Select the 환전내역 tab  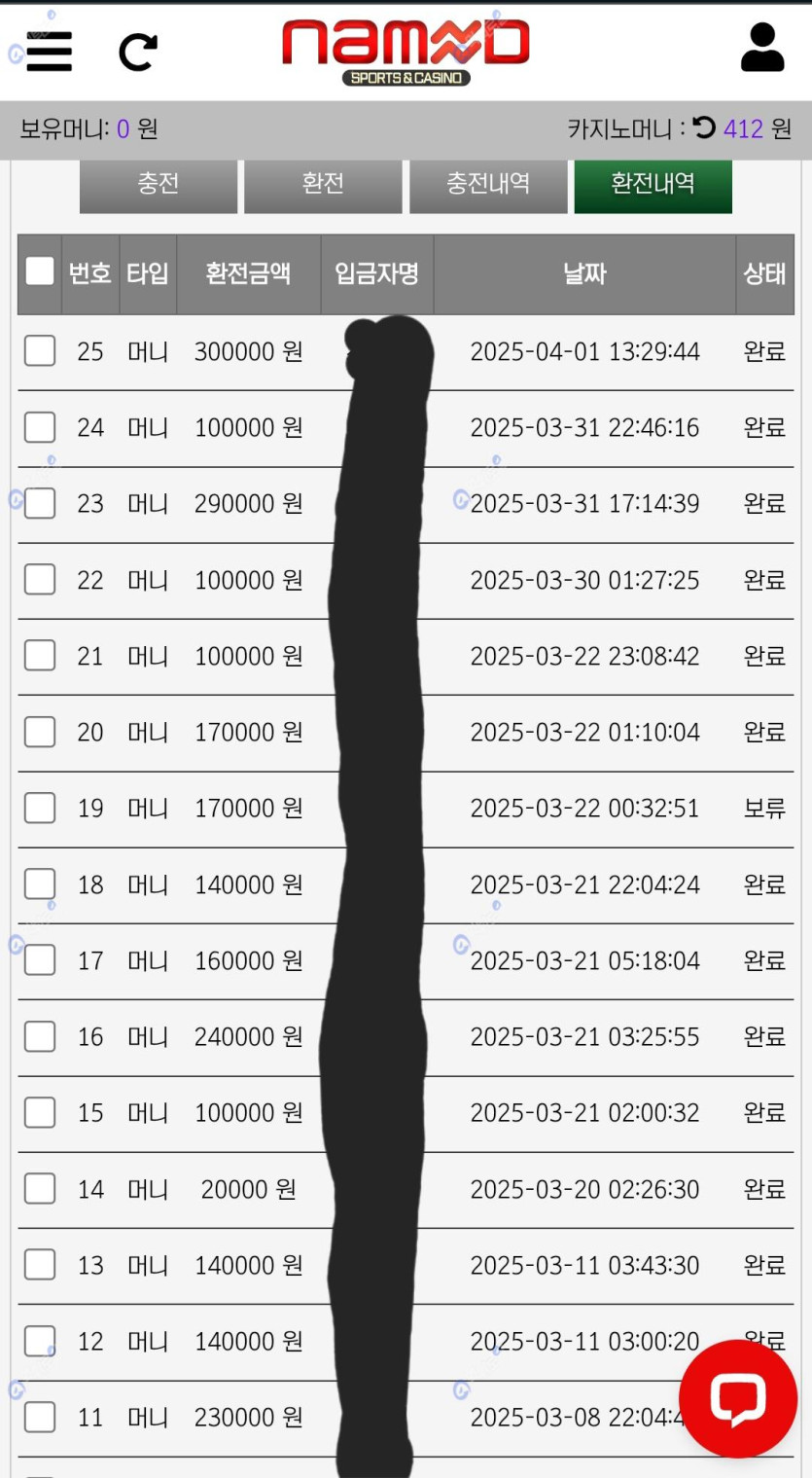(x=653, y=184)
